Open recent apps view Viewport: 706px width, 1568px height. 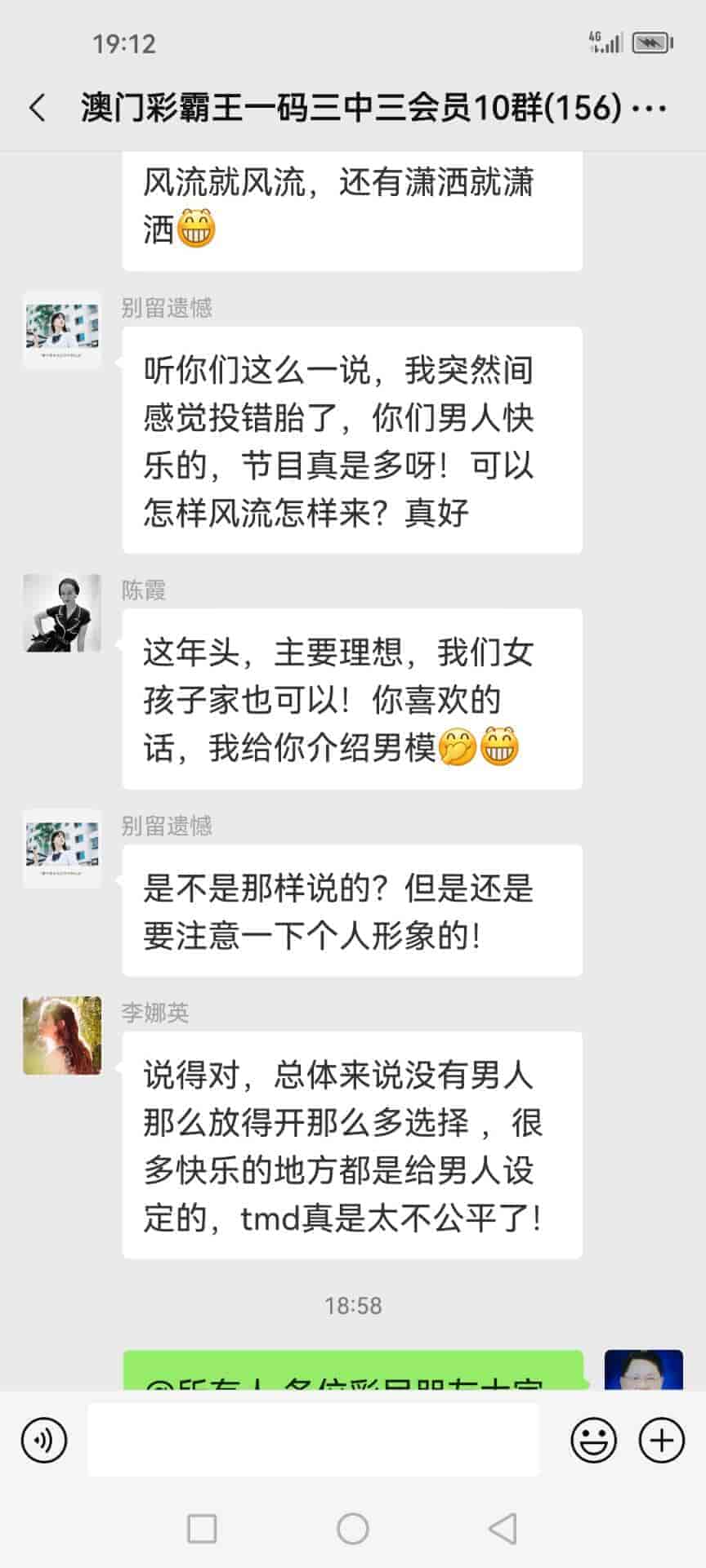point(202,1528)
